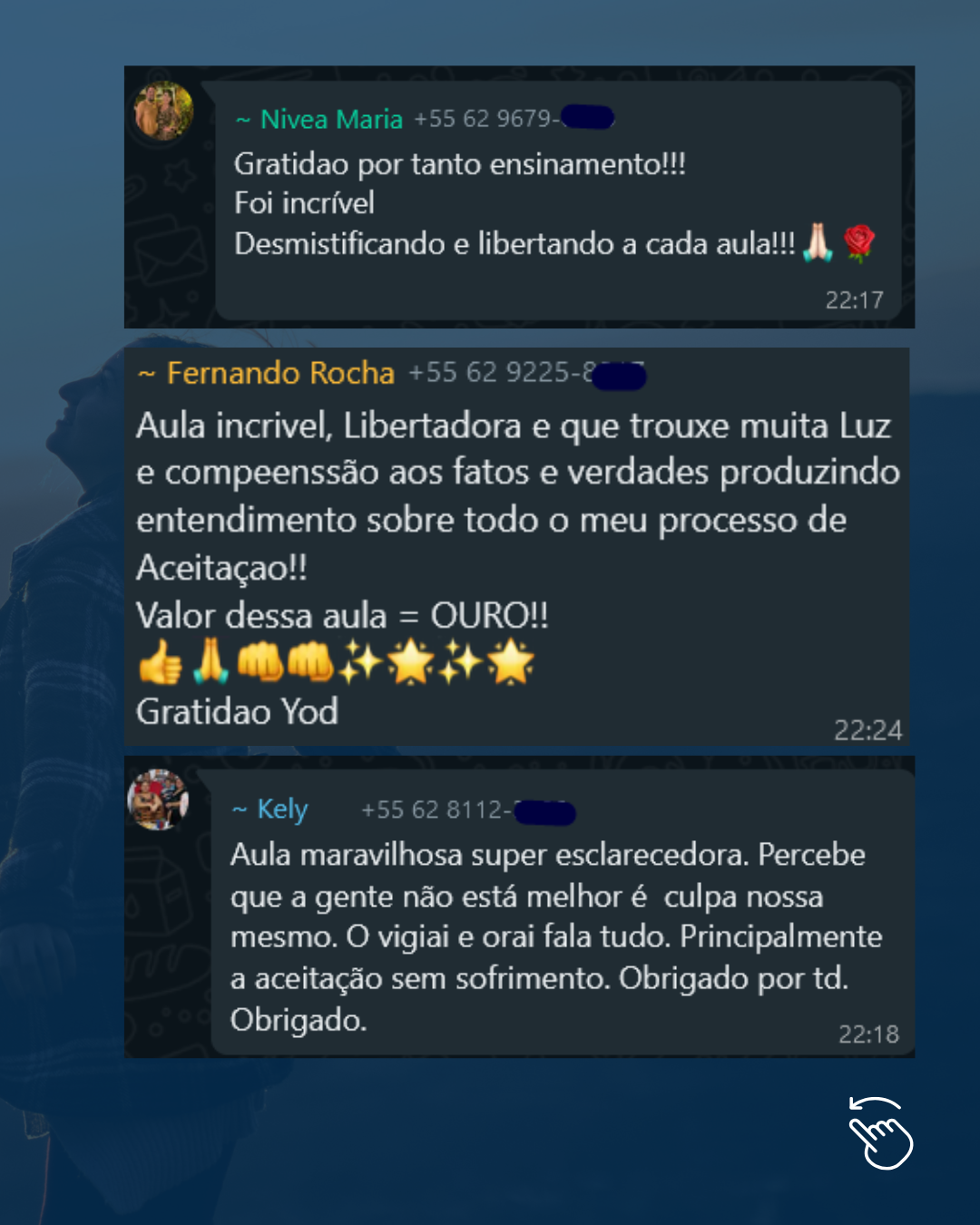Click the first fist bump emoji
The image size is (980, 1225).
click(262, 665)
